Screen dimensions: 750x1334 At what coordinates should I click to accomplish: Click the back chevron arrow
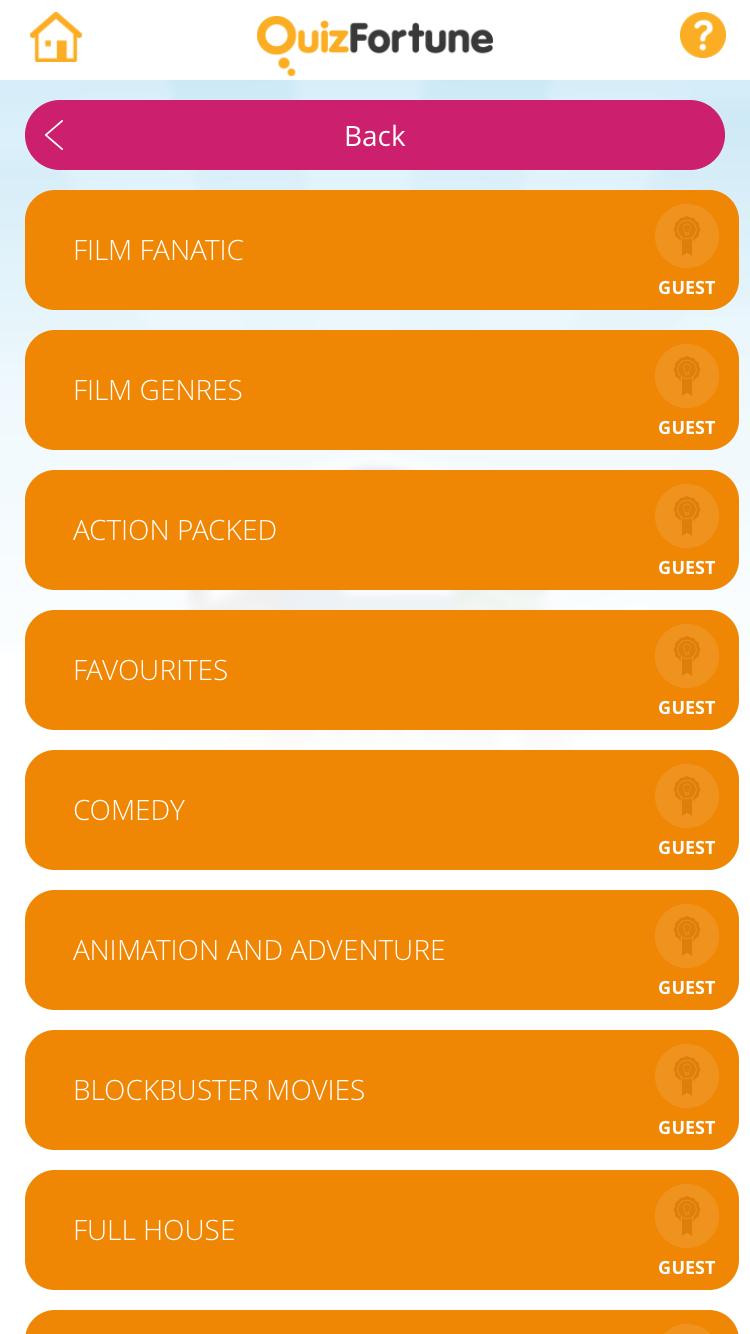pyautogui.click(x=54, y=134)
